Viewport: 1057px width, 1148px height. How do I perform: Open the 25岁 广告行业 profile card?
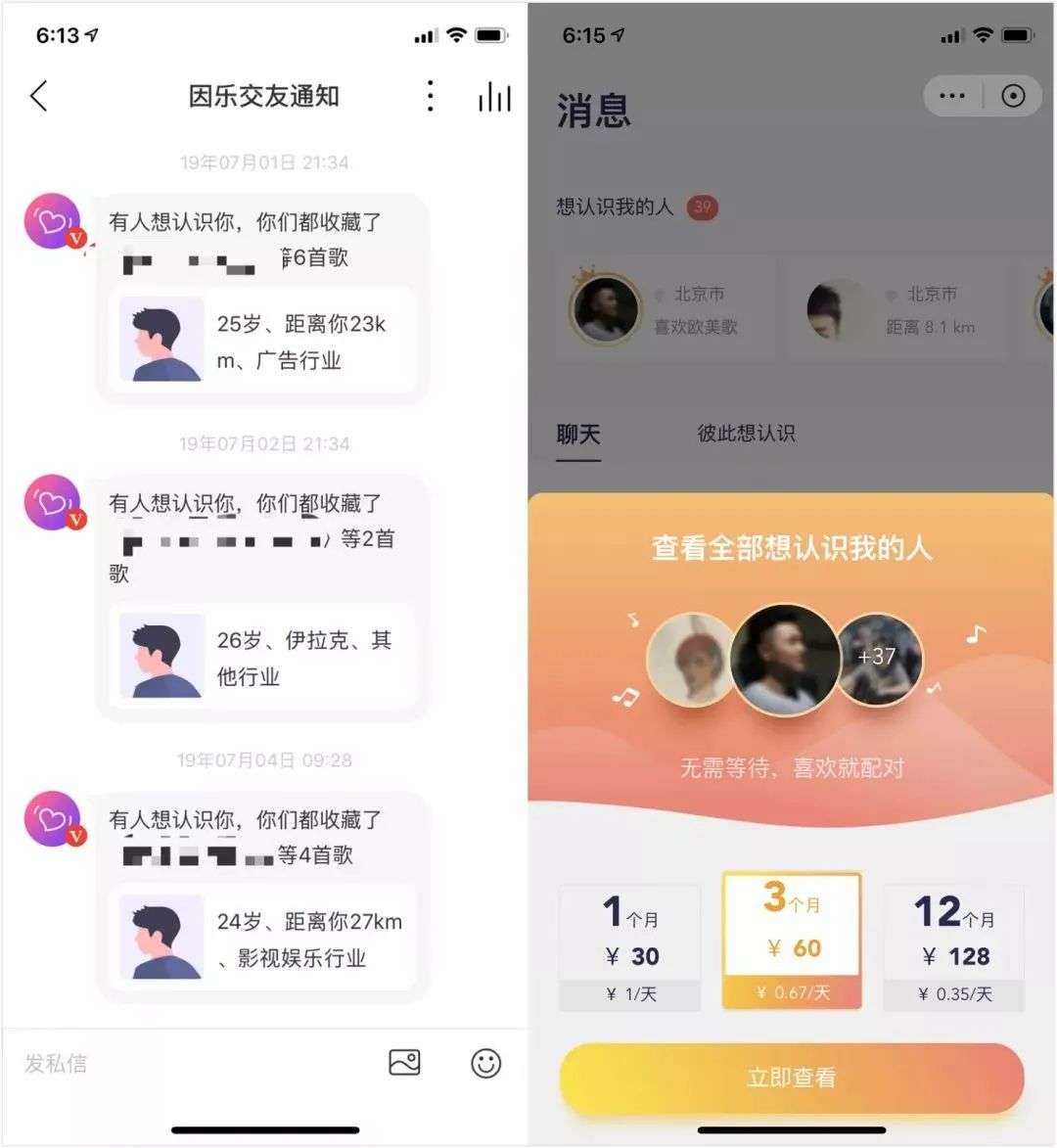262,341
